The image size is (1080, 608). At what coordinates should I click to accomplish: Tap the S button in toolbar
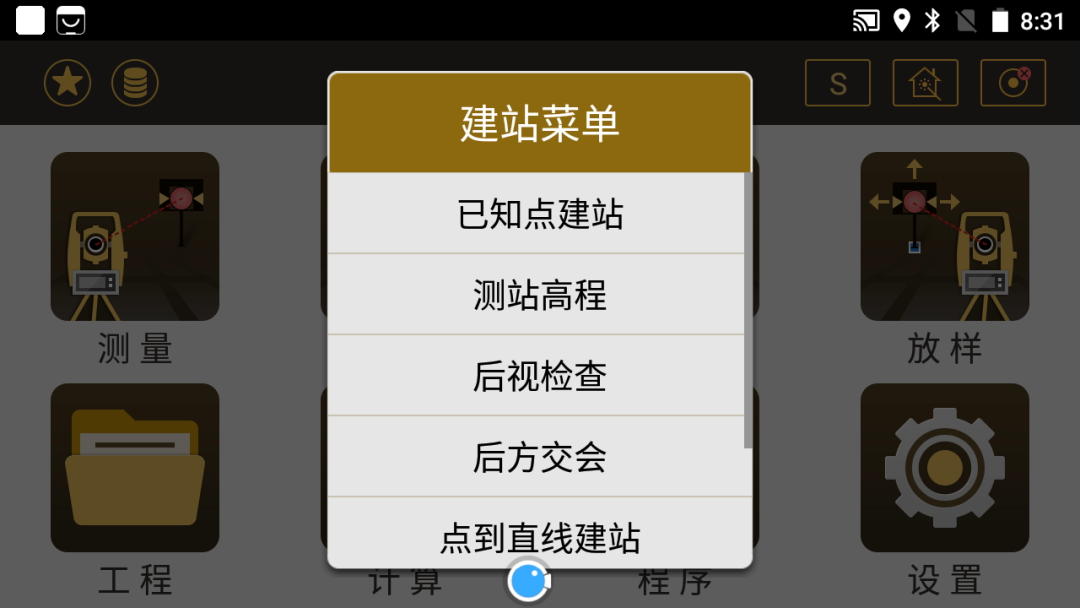point(838,84)
